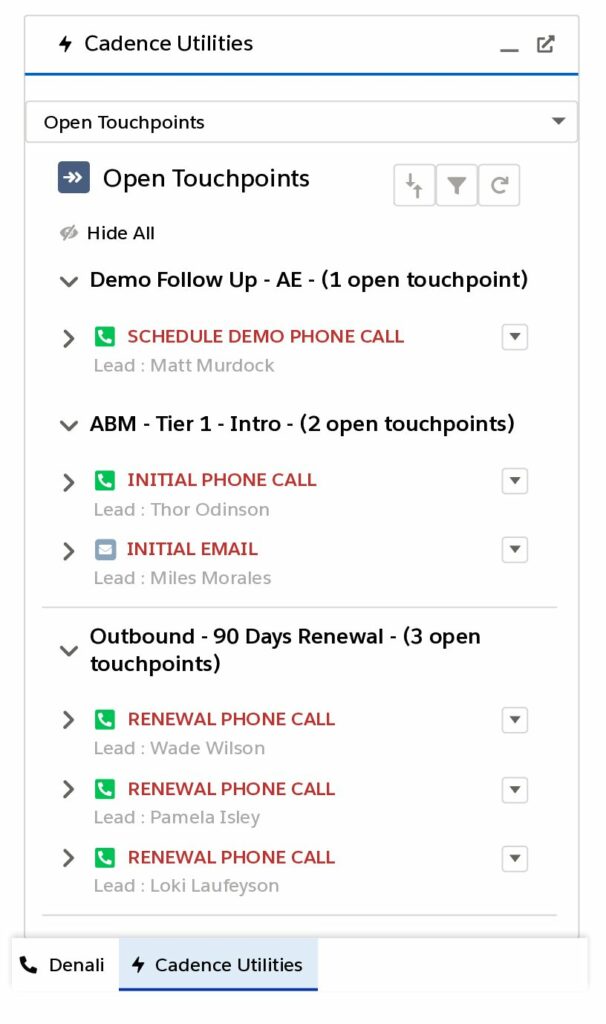606x1024 pixels.
Task: Collapse the Demo Follow Up - AE section
Action: click(x=69, y=281)
